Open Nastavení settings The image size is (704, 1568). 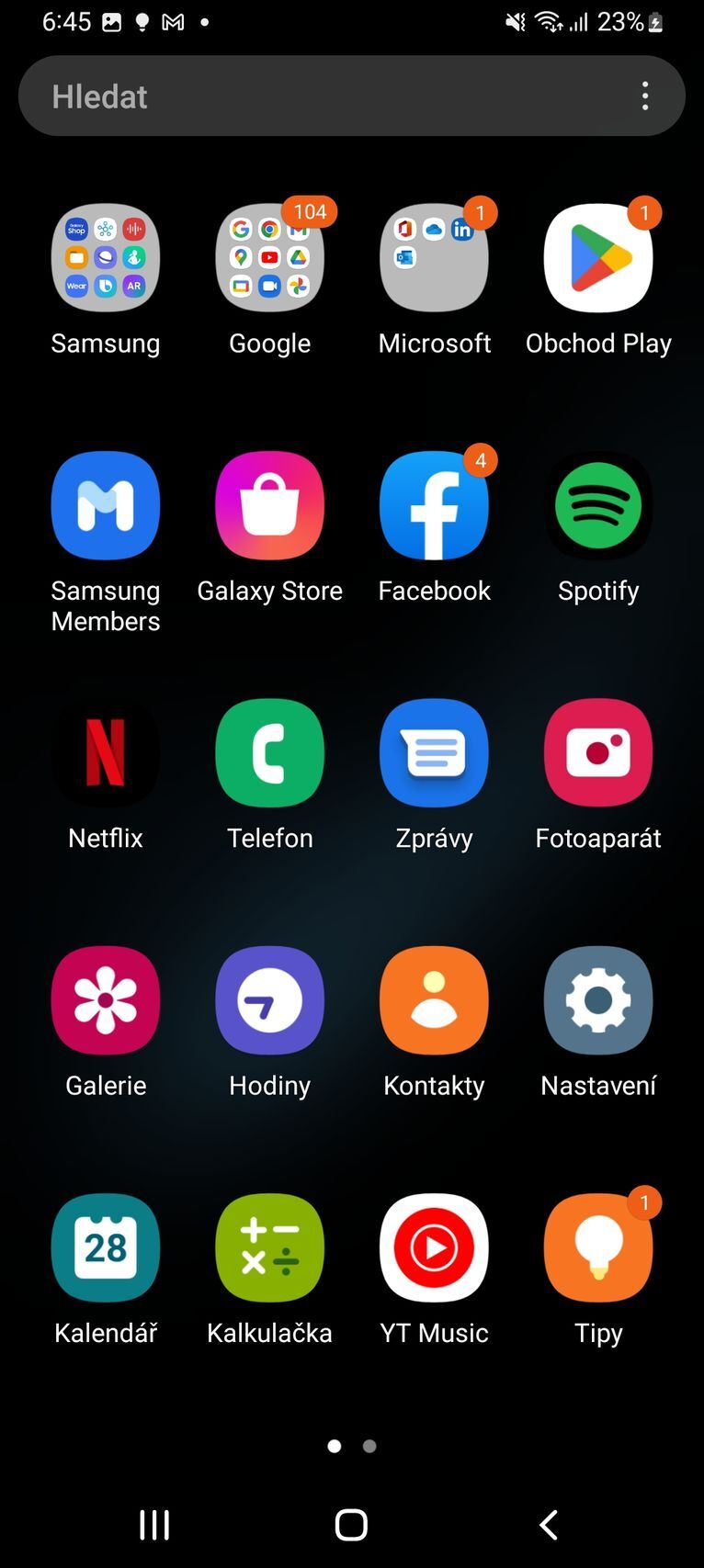coord(598,1000)
